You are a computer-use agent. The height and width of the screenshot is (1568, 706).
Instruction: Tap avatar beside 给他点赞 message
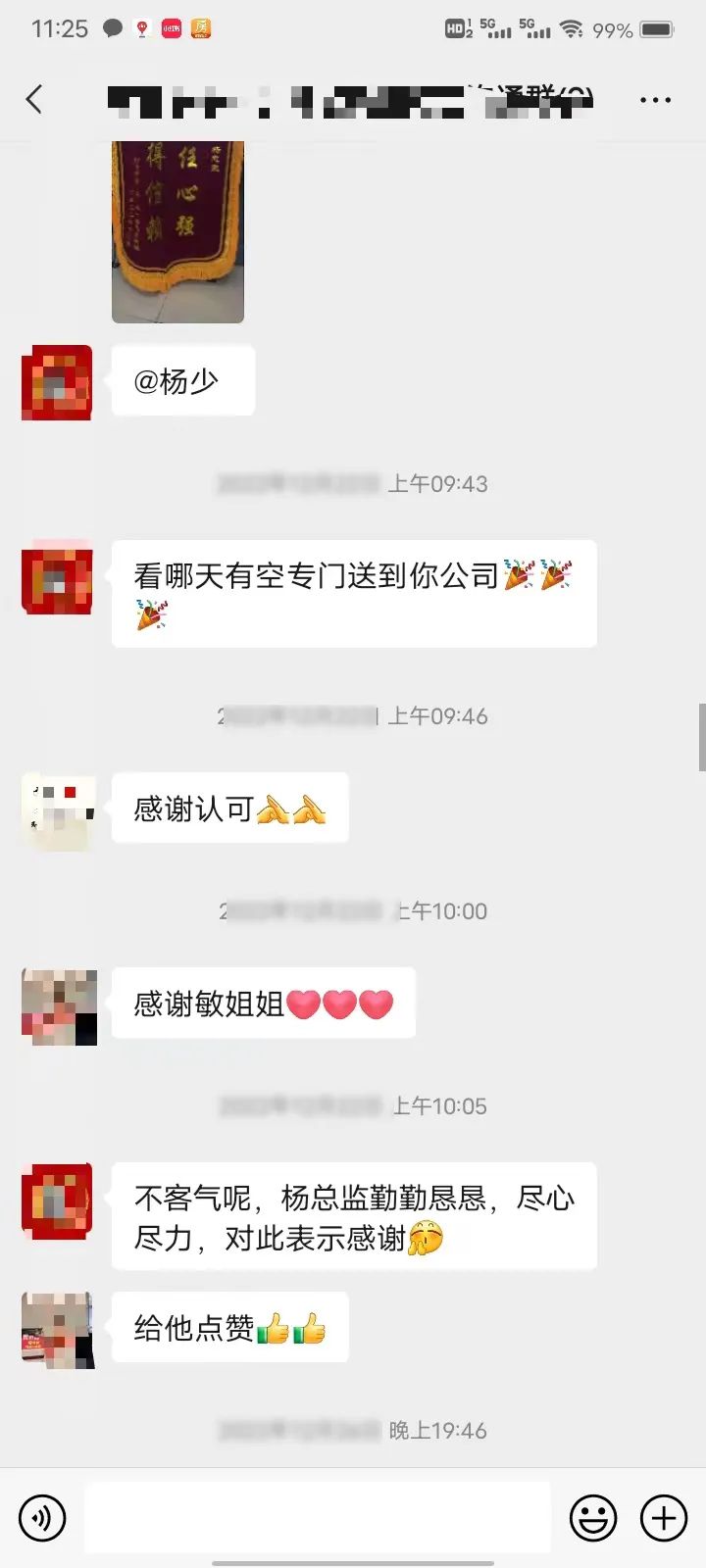pos(59,1330)
